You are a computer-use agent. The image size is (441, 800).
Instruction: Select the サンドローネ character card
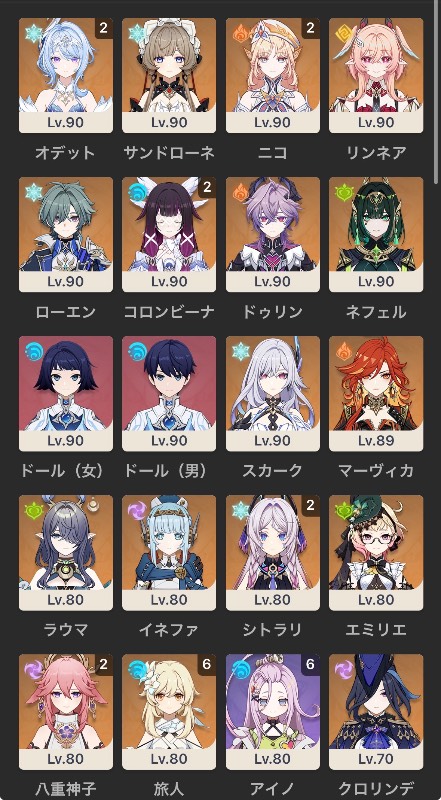tap(169, 76)
